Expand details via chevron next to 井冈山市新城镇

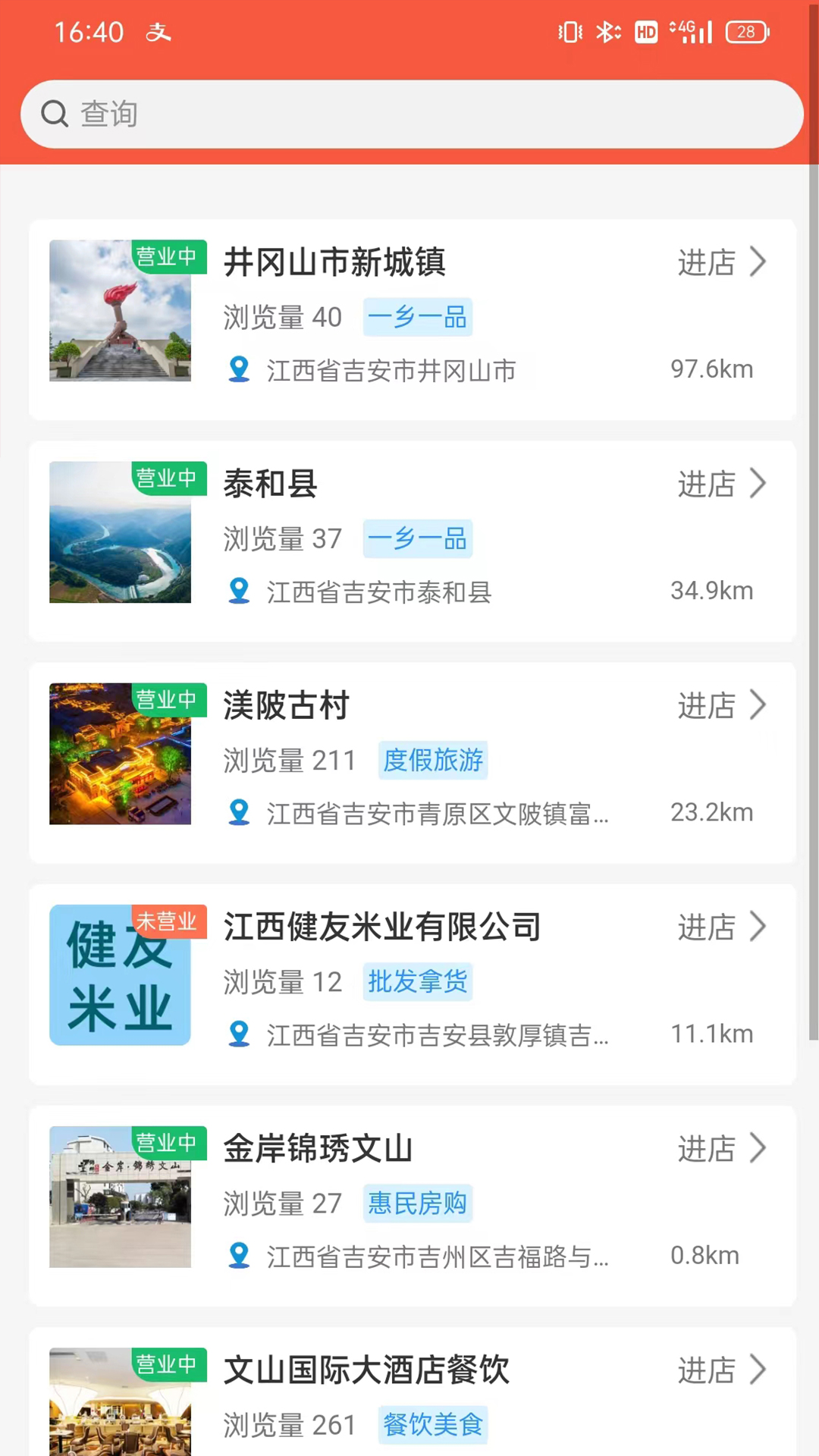(x=758, y=262)
